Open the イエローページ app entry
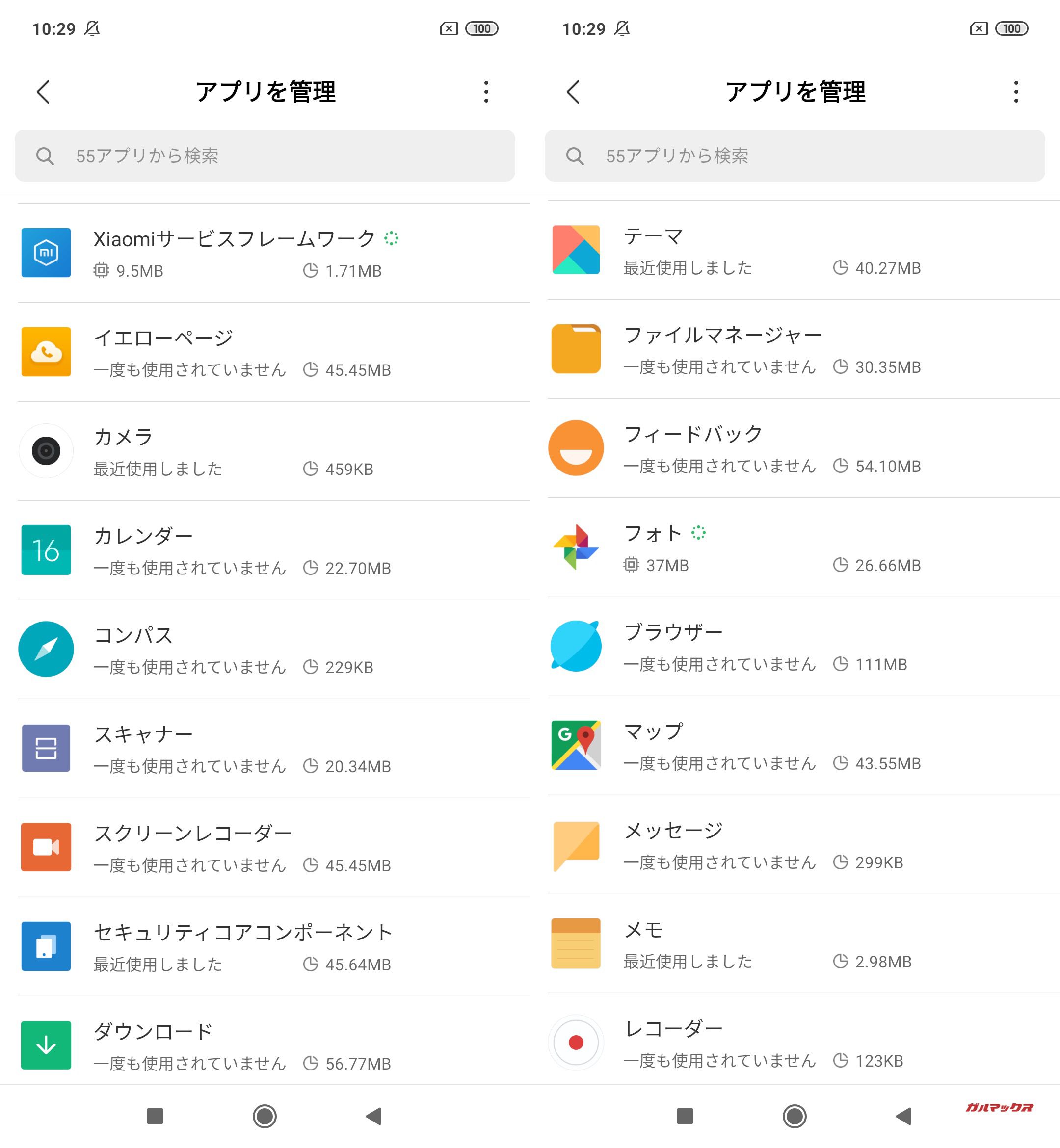Screen dimensions: 1060x1148 point(273,352)
